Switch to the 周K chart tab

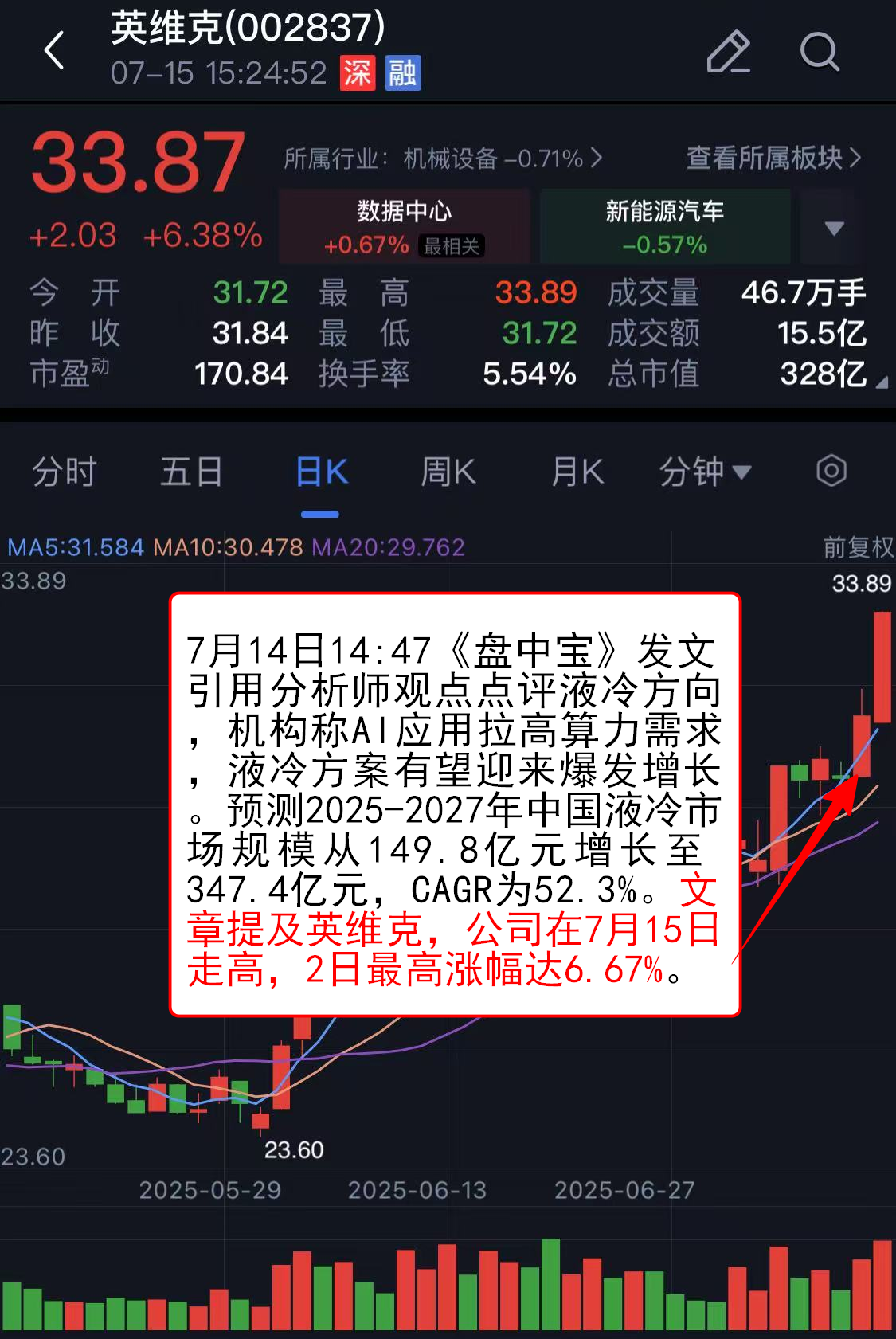point(448,472)
